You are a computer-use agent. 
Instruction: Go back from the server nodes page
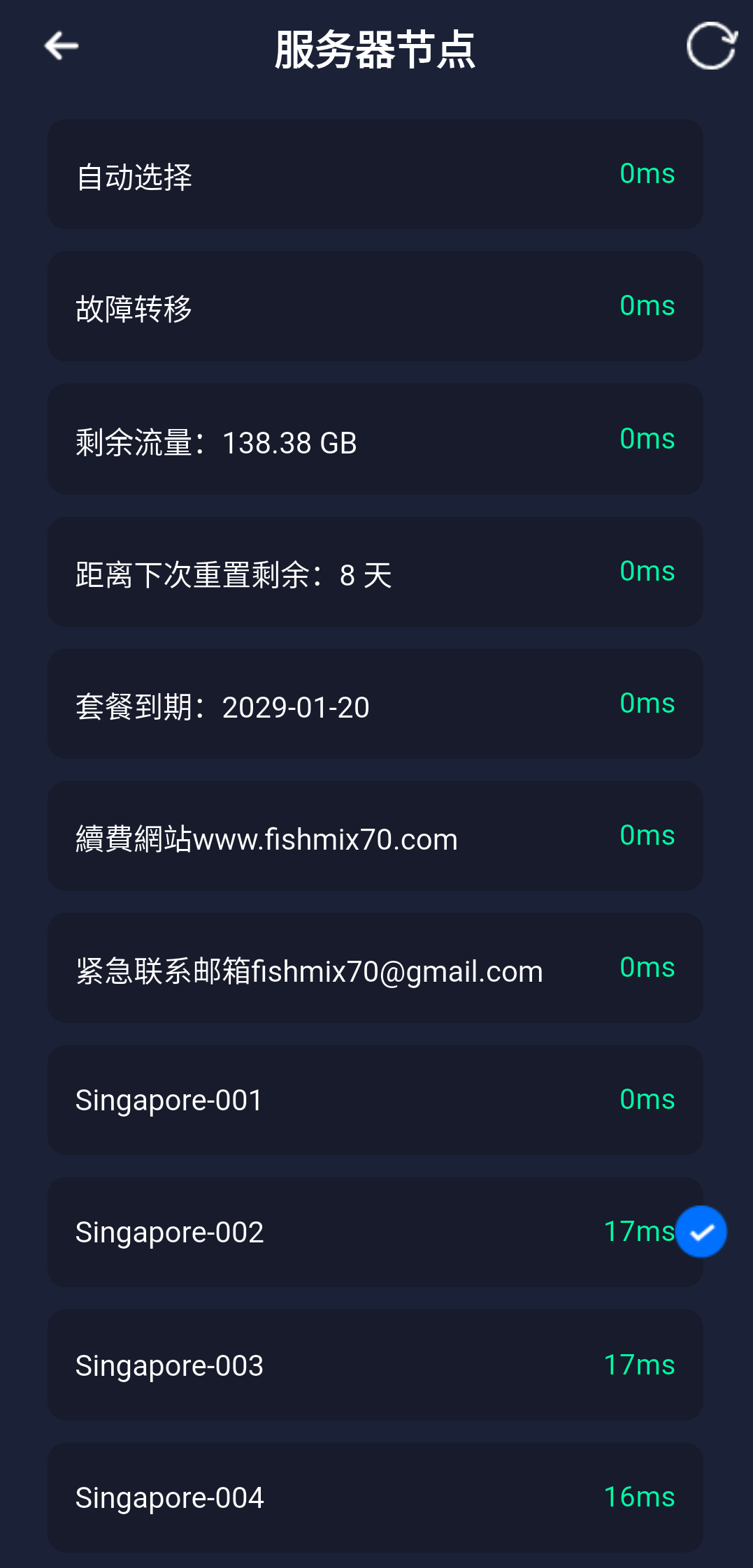click(62, 47)
